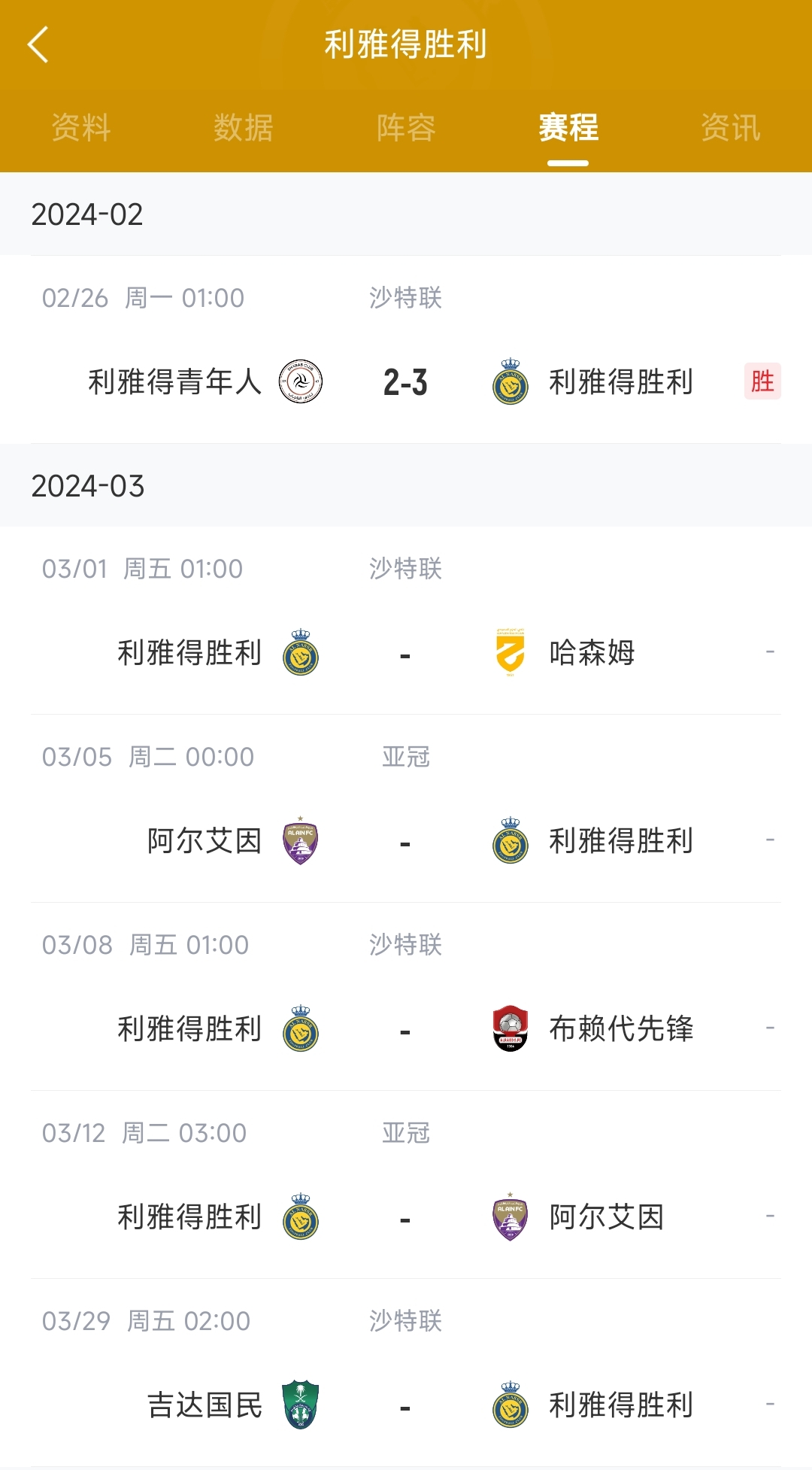Open the 03/12 亚冠 home match versus 阿尔艾因
This screenshot has width=812, height=1470.
pos(406,1216)
